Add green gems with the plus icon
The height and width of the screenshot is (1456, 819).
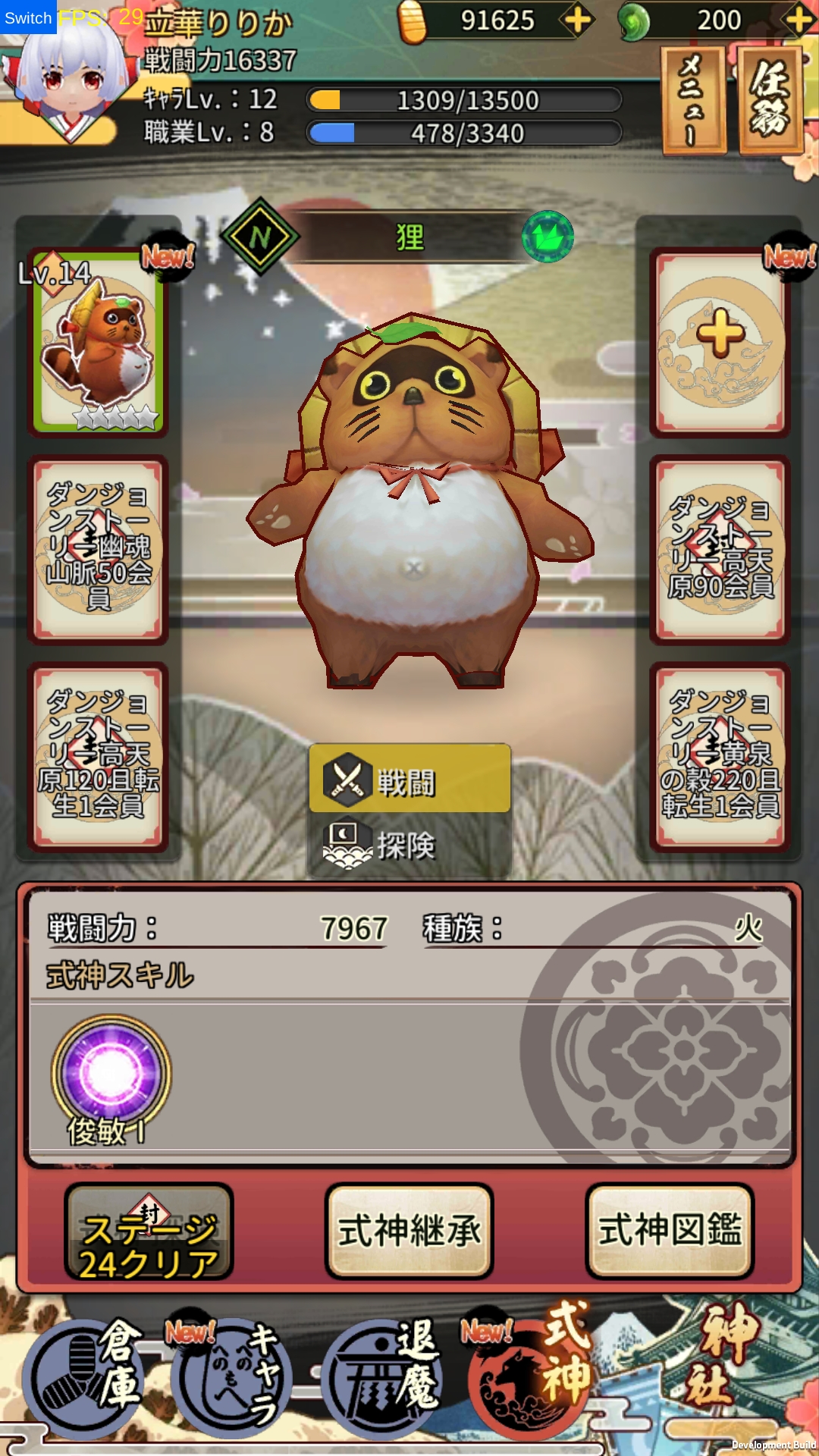799,20
